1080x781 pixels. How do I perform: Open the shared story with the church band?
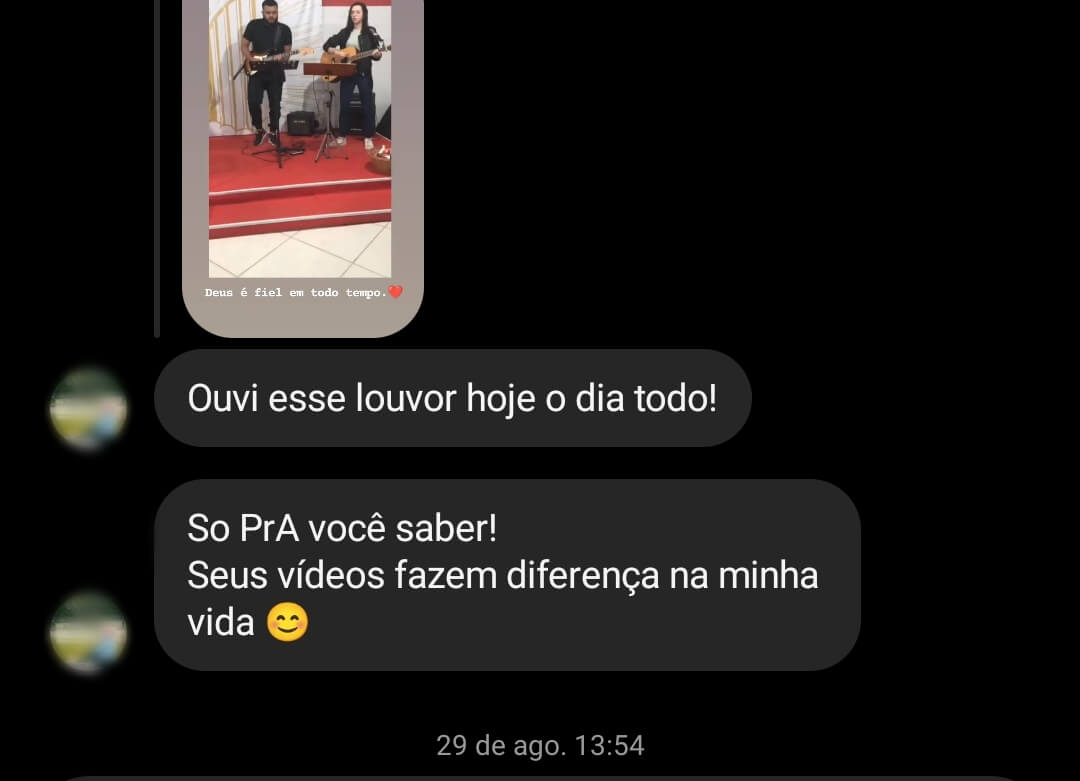[302, 150]
